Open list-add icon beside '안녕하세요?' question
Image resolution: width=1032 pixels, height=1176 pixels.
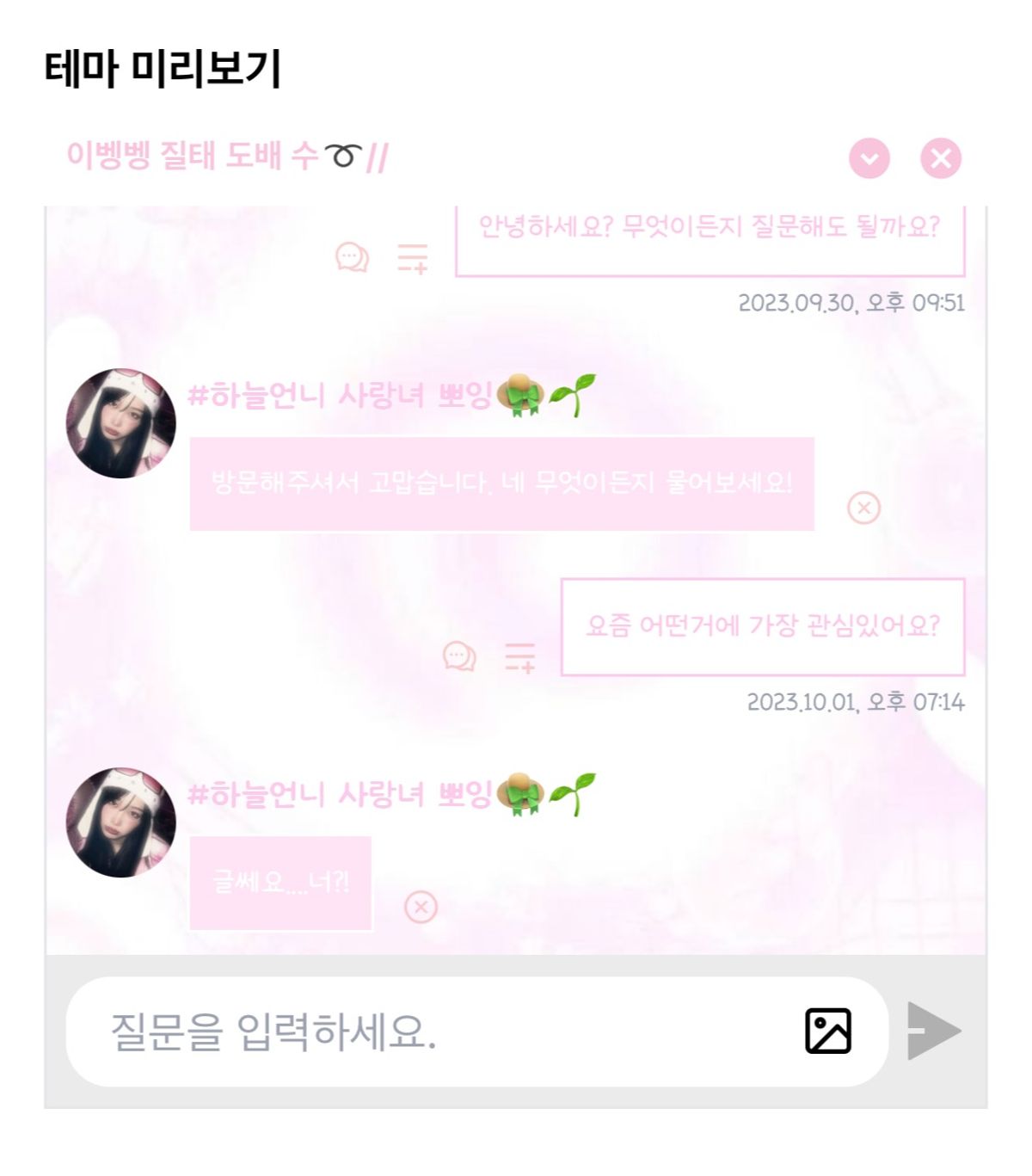tap(413, 257)
